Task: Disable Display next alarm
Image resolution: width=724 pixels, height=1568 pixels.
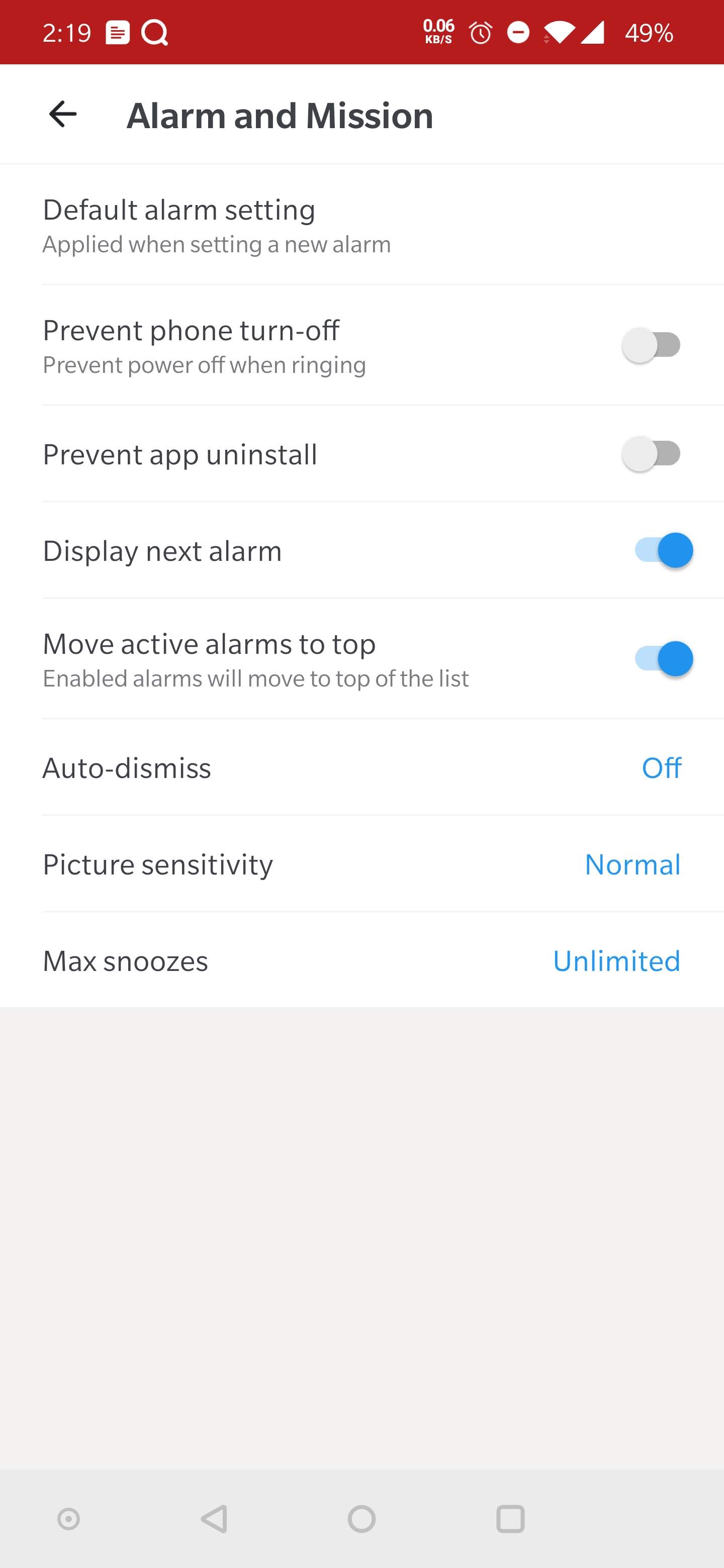Action: (663, 550)
